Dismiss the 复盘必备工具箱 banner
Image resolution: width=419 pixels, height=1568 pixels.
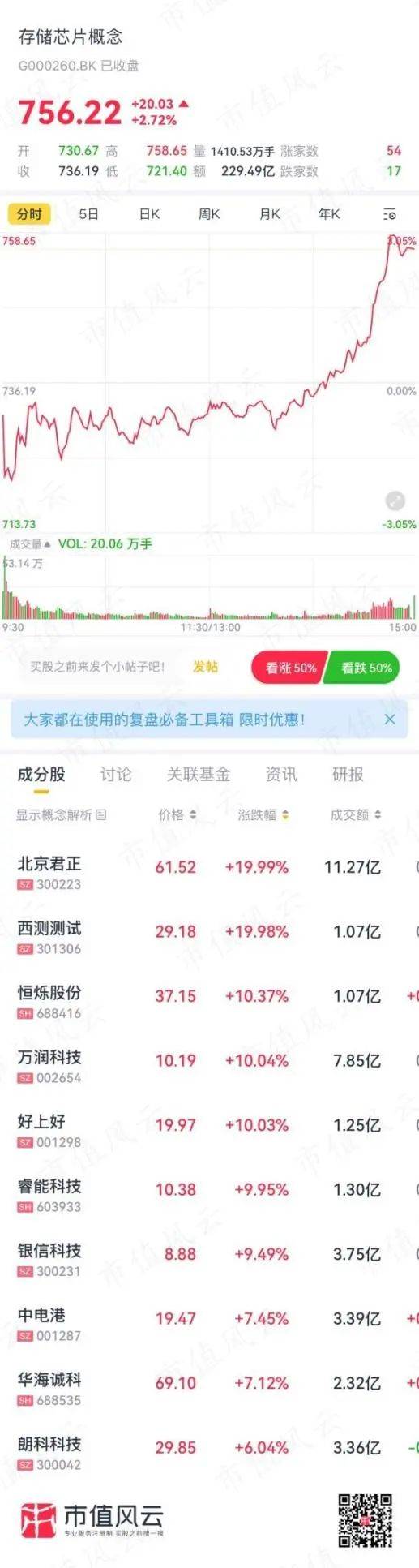tap(390, 719)
